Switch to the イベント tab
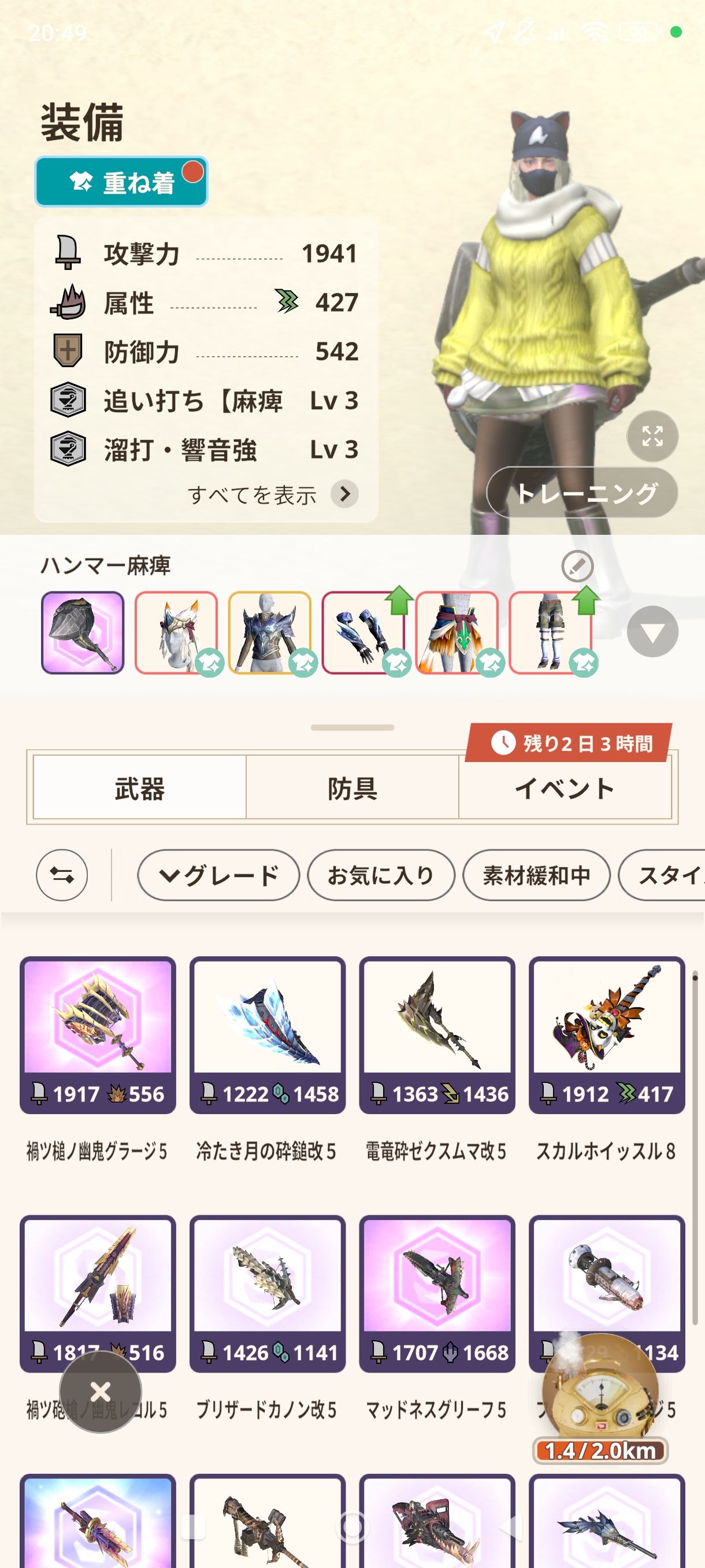 point(565,787)
